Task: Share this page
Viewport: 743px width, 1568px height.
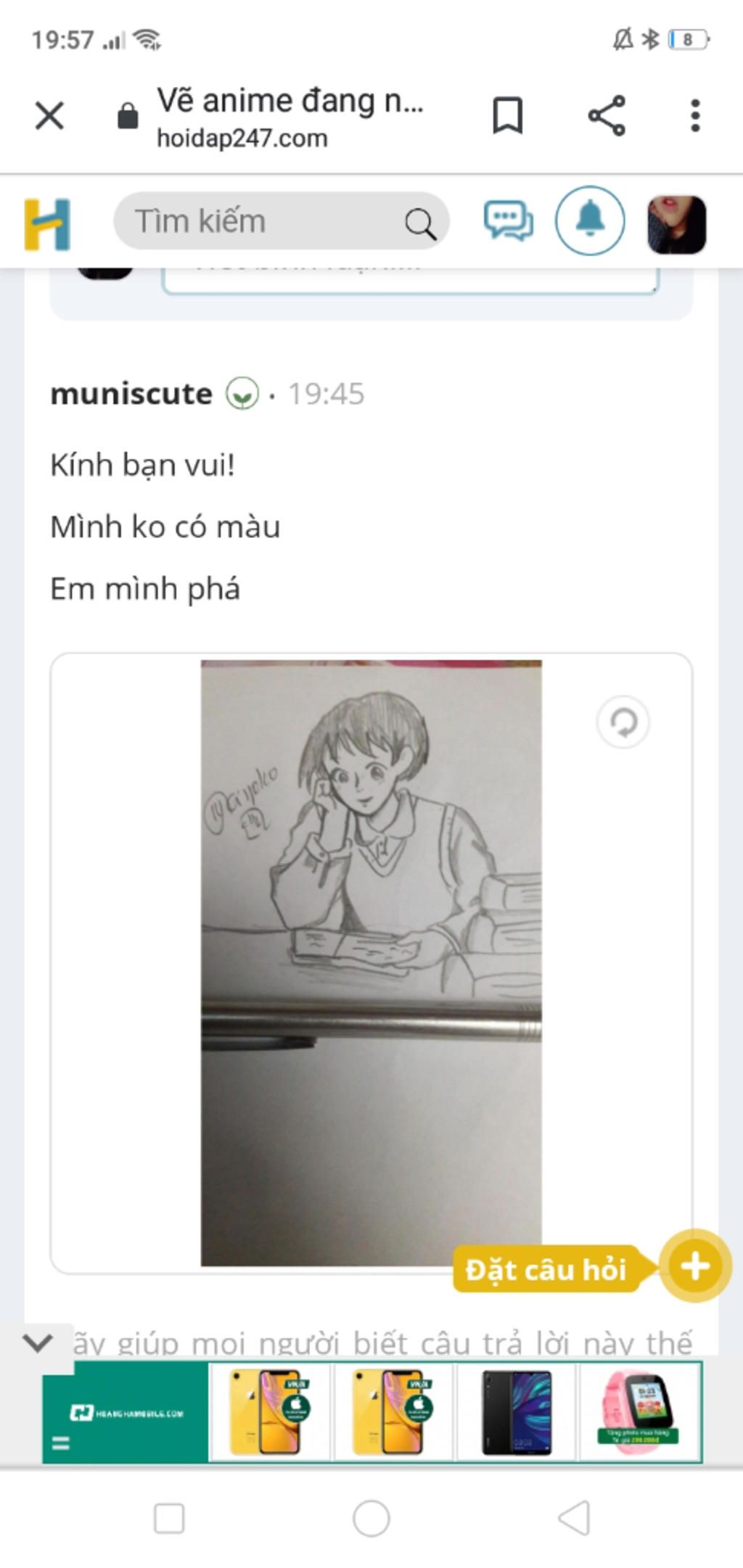Action: pos(607,116)
